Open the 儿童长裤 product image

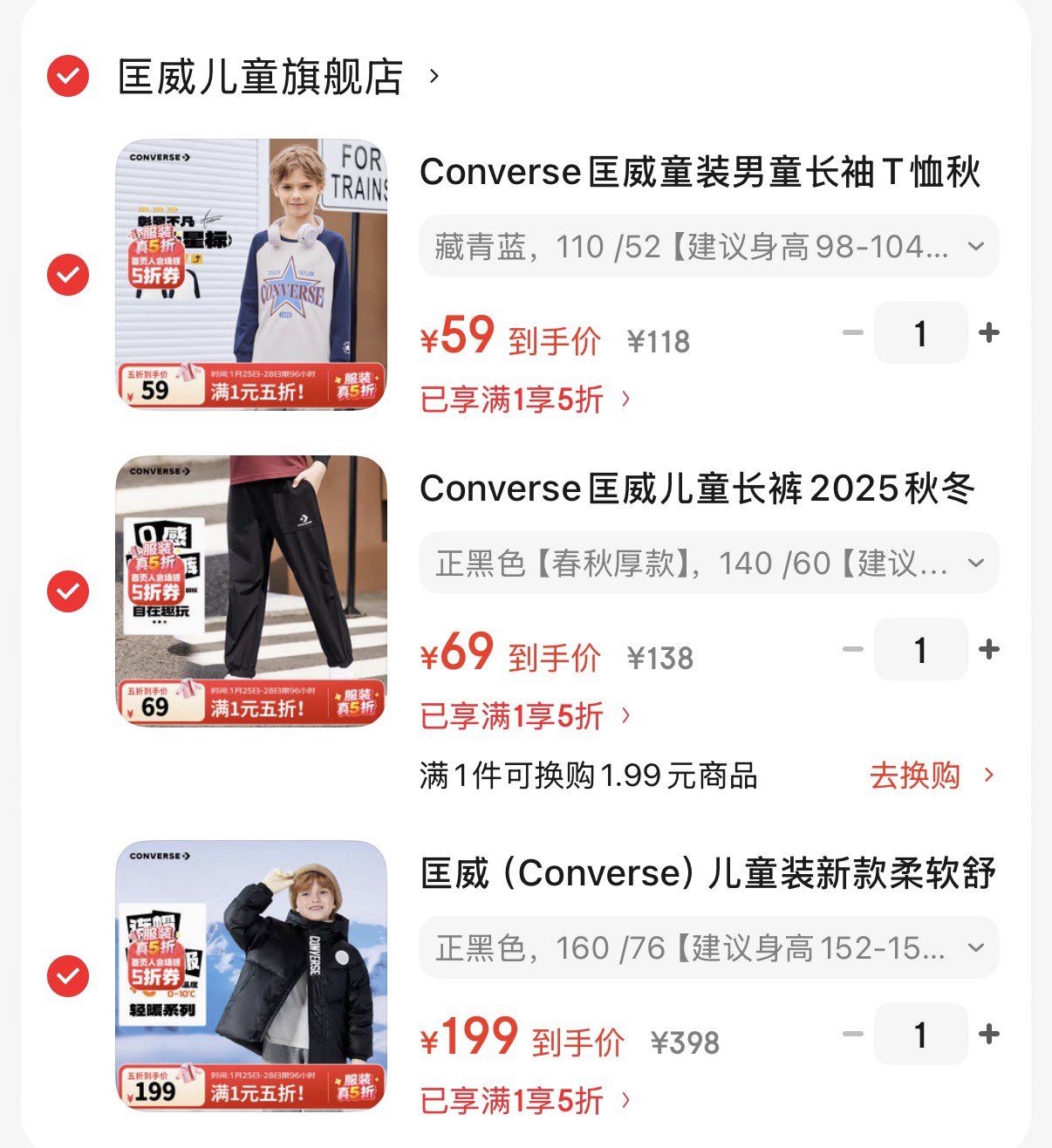point(251,591)
